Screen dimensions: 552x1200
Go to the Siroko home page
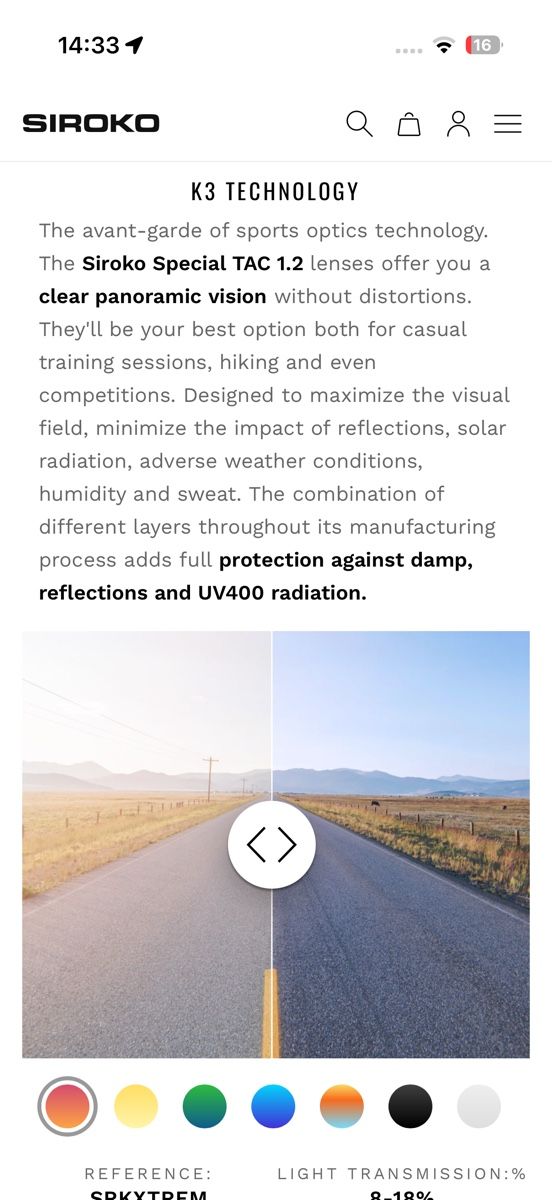[91, 124]
